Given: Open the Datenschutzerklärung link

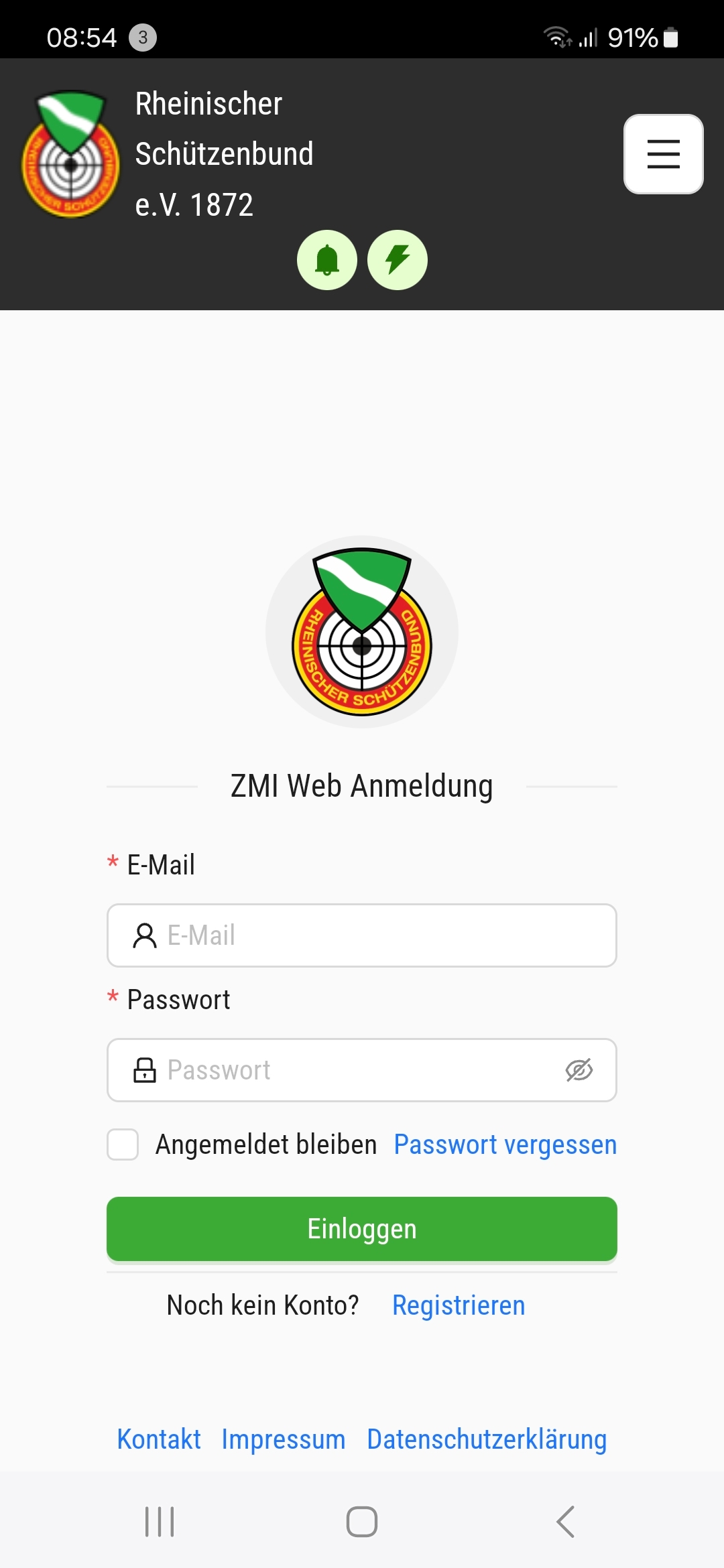Looking at the screenshot, I should [487, 1439].
